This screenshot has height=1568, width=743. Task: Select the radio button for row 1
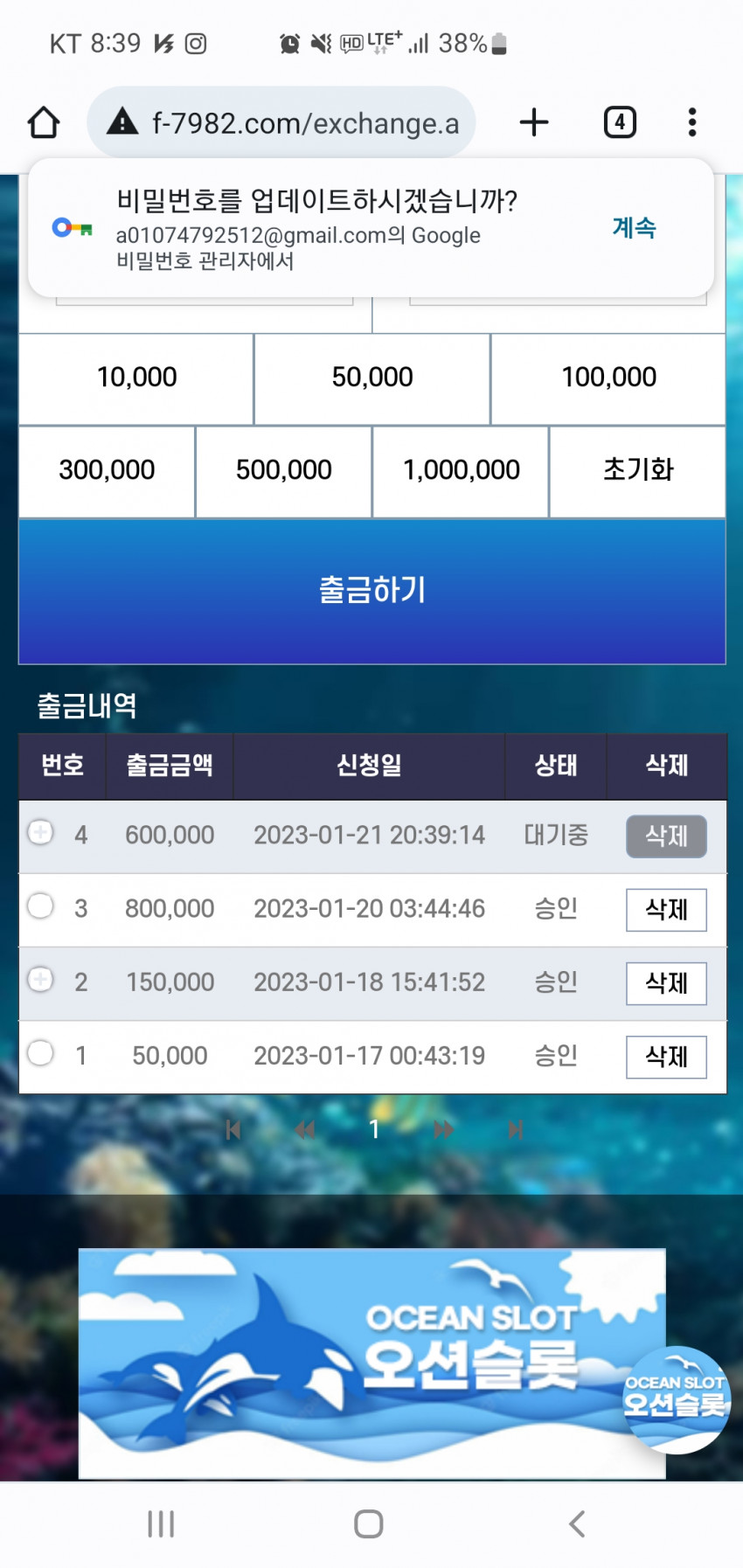[x=40, y=1053]
